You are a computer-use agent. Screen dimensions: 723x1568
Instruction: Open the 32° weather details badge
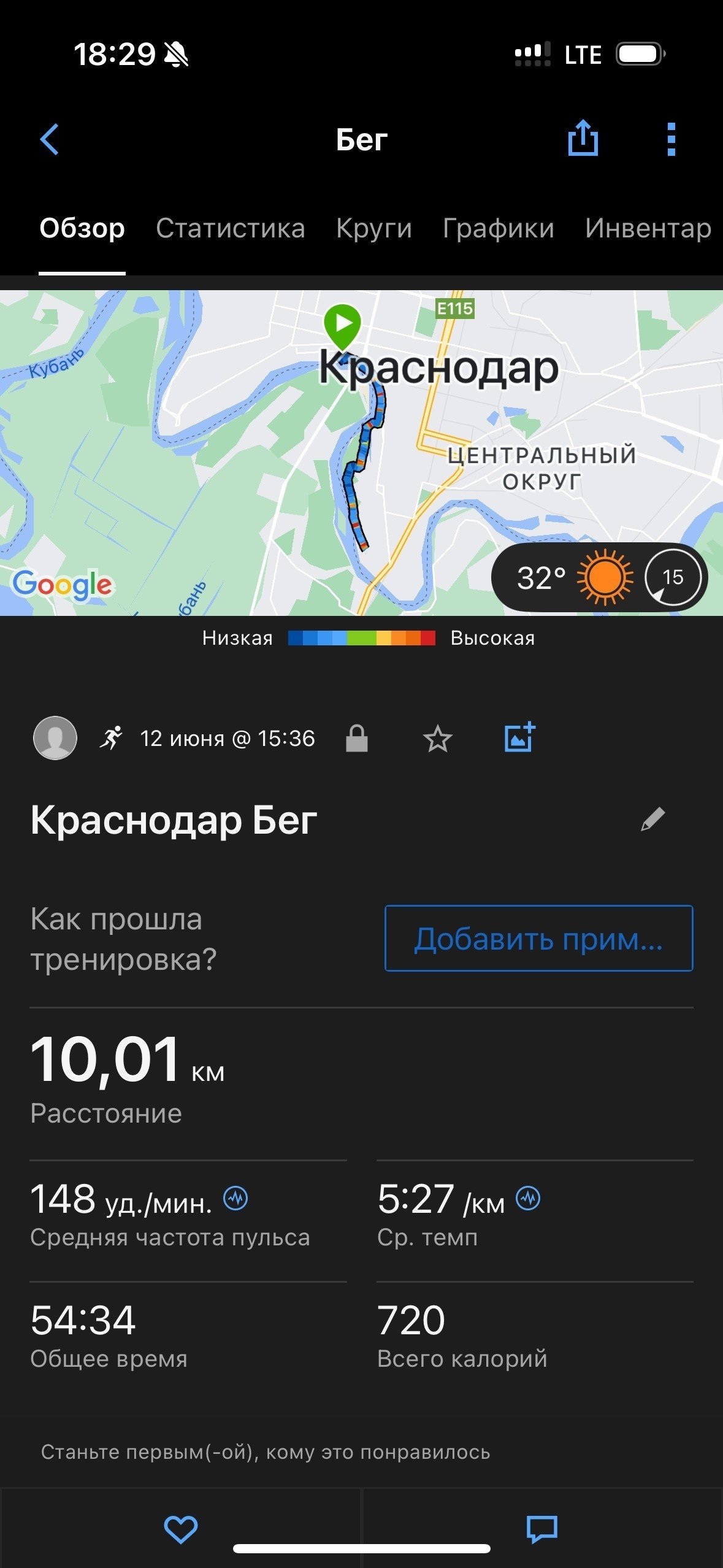[x=600, y=577]
